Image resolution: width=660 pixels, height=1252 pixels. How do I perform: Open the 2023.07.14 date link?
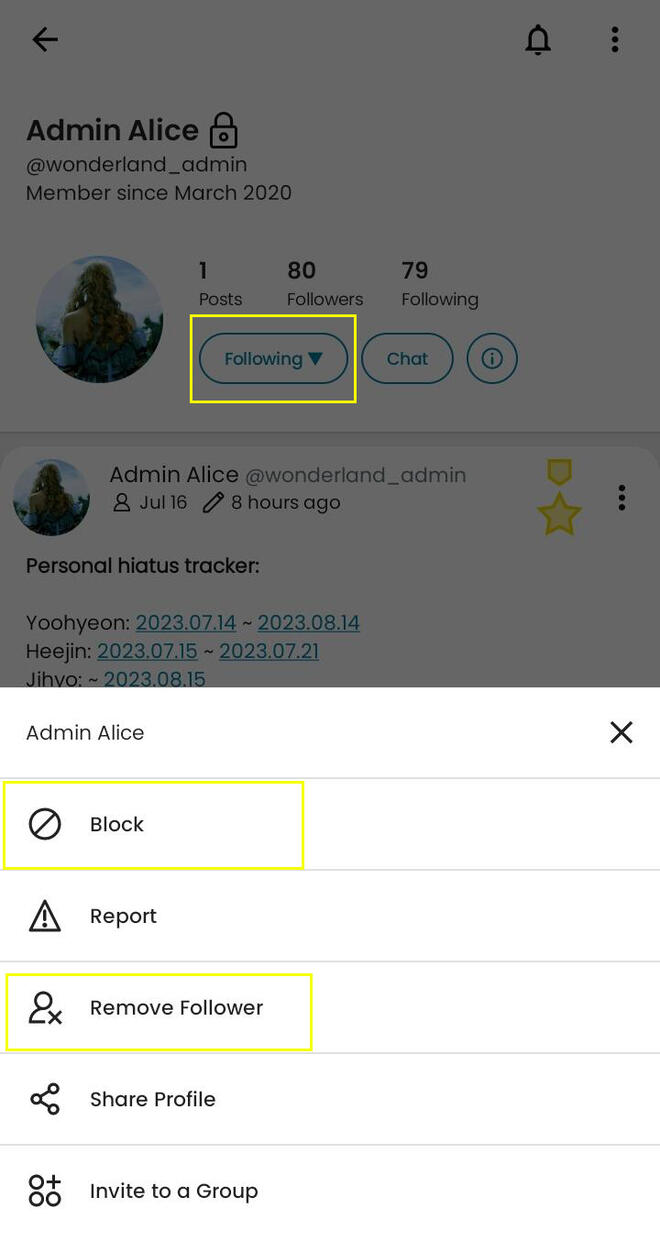[x=186, y=623]
